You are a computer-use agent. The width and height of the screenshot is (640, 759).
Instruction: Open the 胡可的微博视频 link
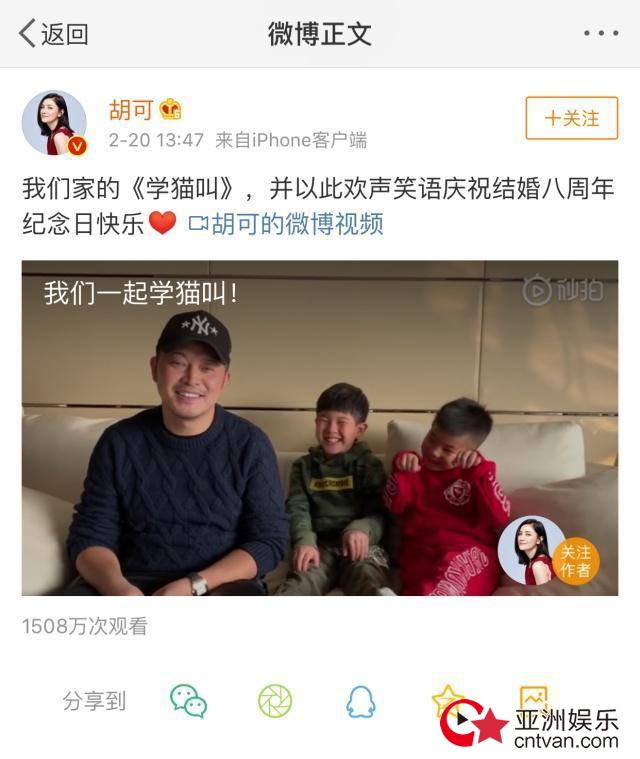pyautogui.click(x=287, y=223)
